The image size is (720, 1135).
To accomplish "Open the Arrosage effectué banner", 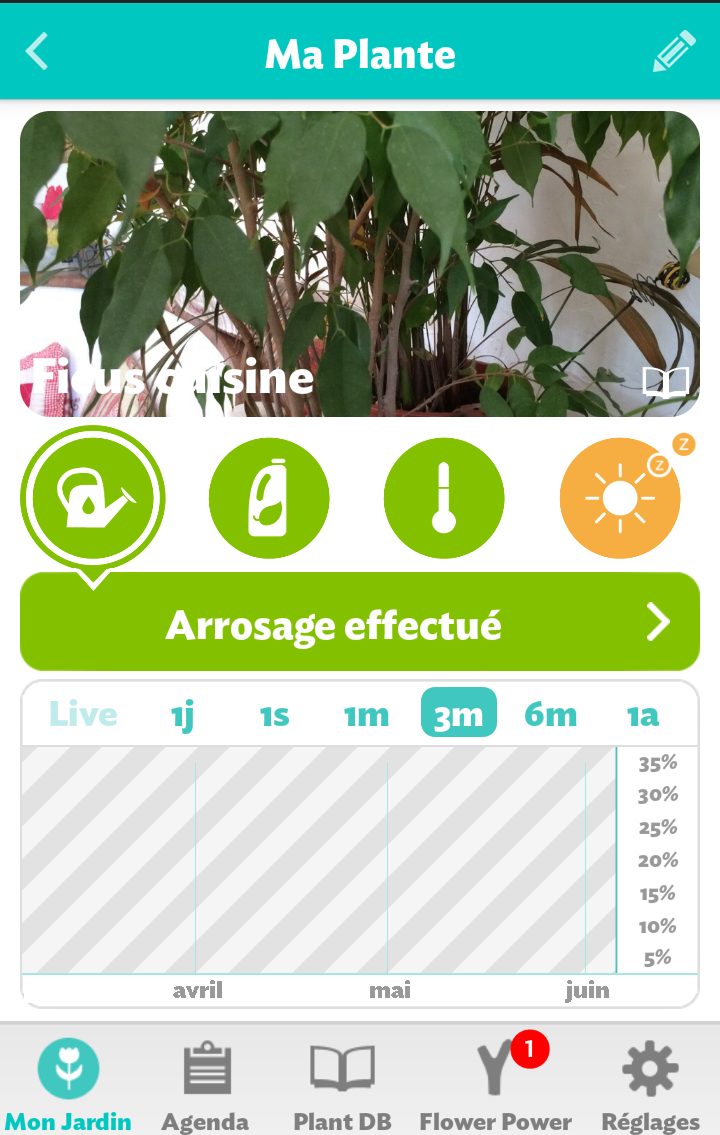I will (x=360, y=624).
